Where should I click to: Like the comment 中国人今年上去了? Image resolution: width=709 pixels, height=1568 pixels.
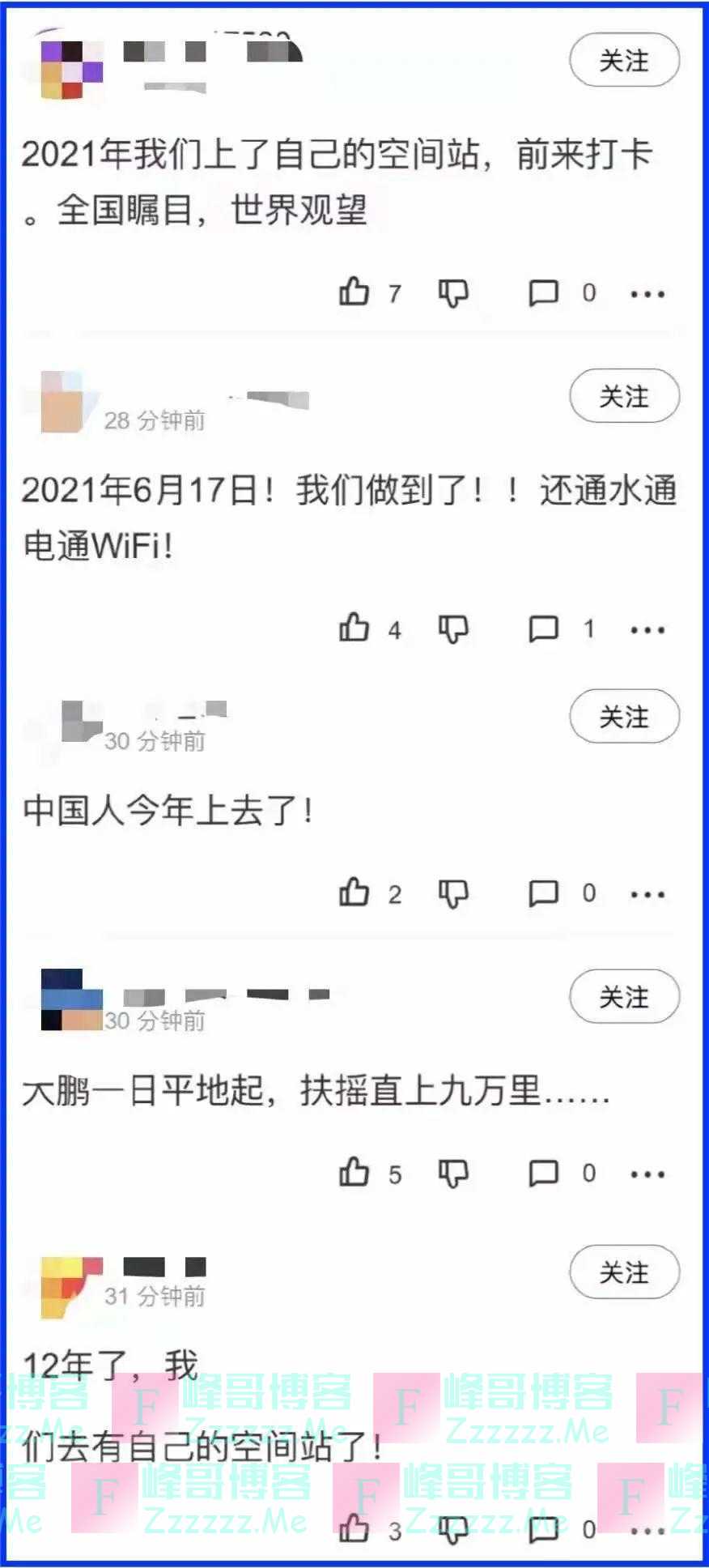pyautogui.click(x=354, y=893)
